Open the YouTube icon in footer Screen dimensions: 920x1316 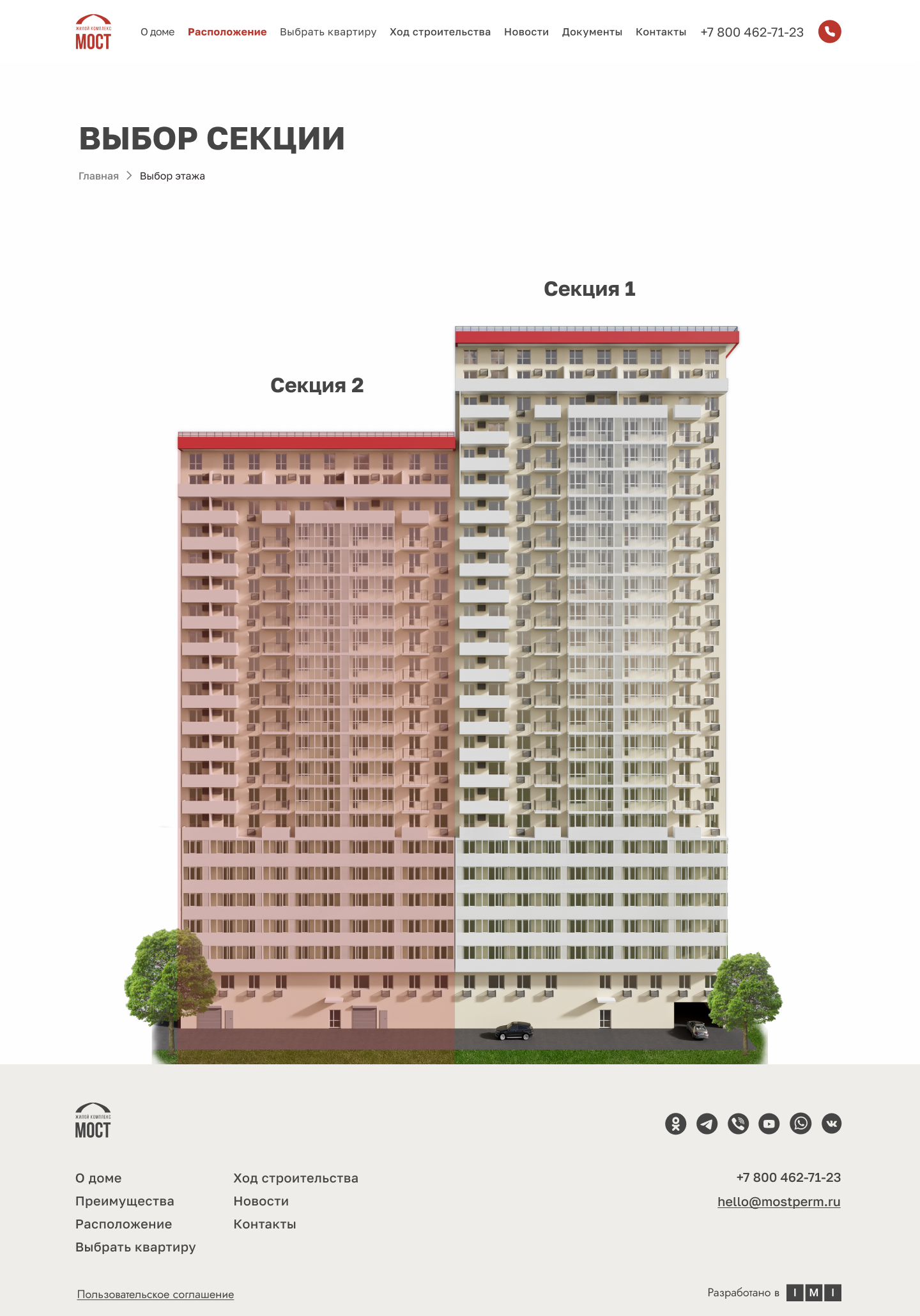pos(769,1123)
